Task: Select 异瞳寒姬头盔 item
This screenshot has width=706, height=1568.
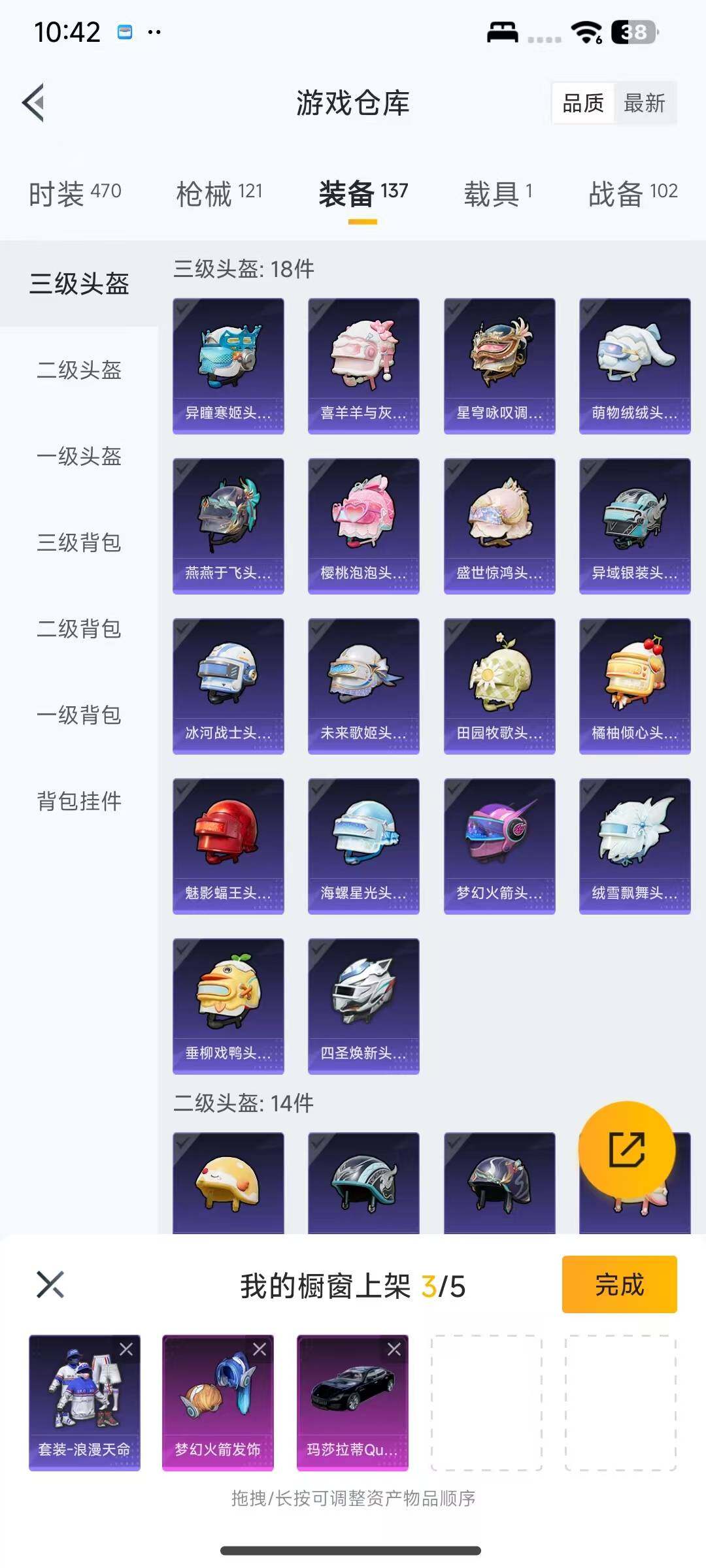Action: coord(228,366)
